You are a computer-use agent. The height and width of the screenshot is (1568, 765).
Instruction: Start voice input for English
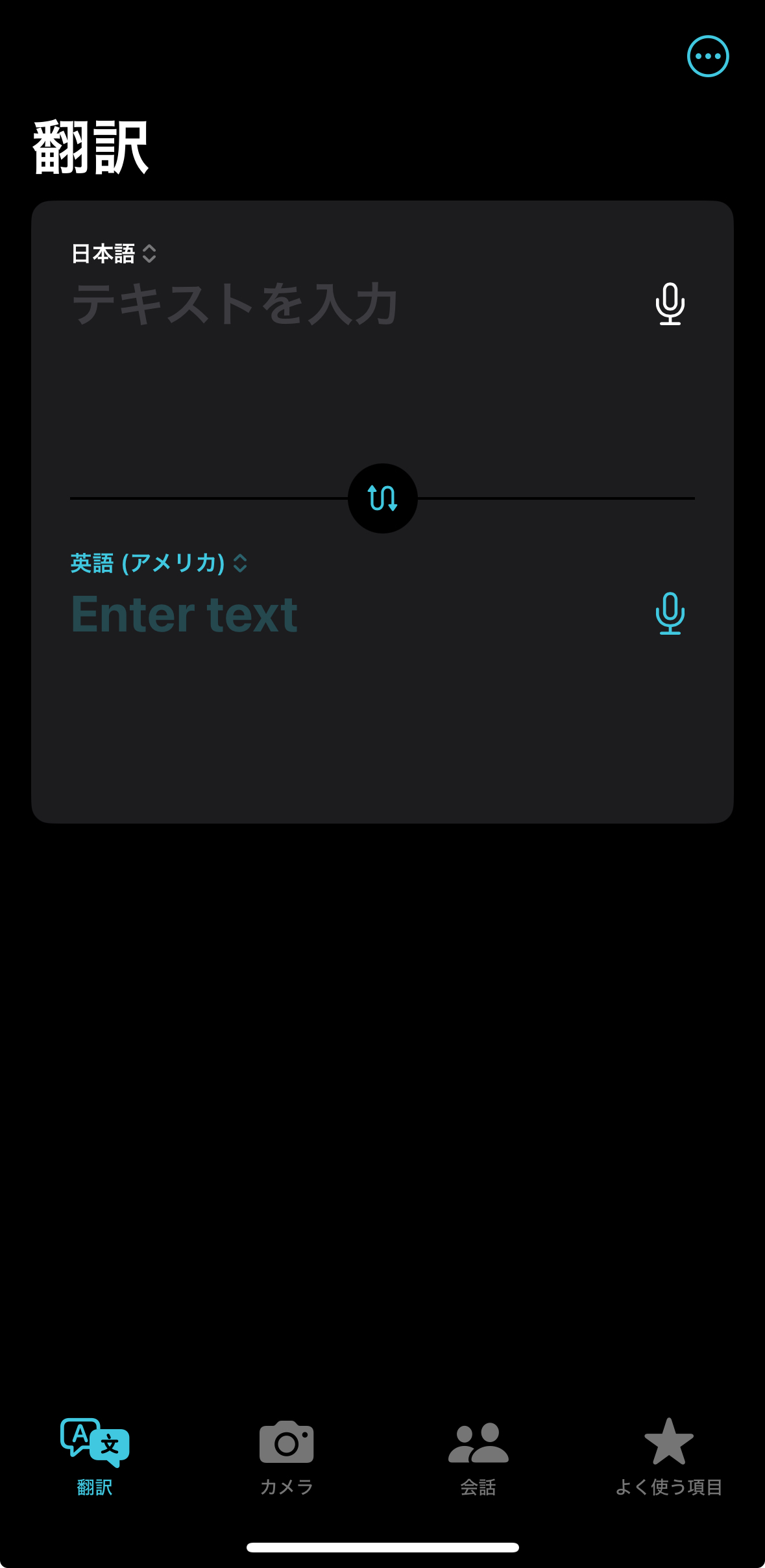tap(670, 613)
